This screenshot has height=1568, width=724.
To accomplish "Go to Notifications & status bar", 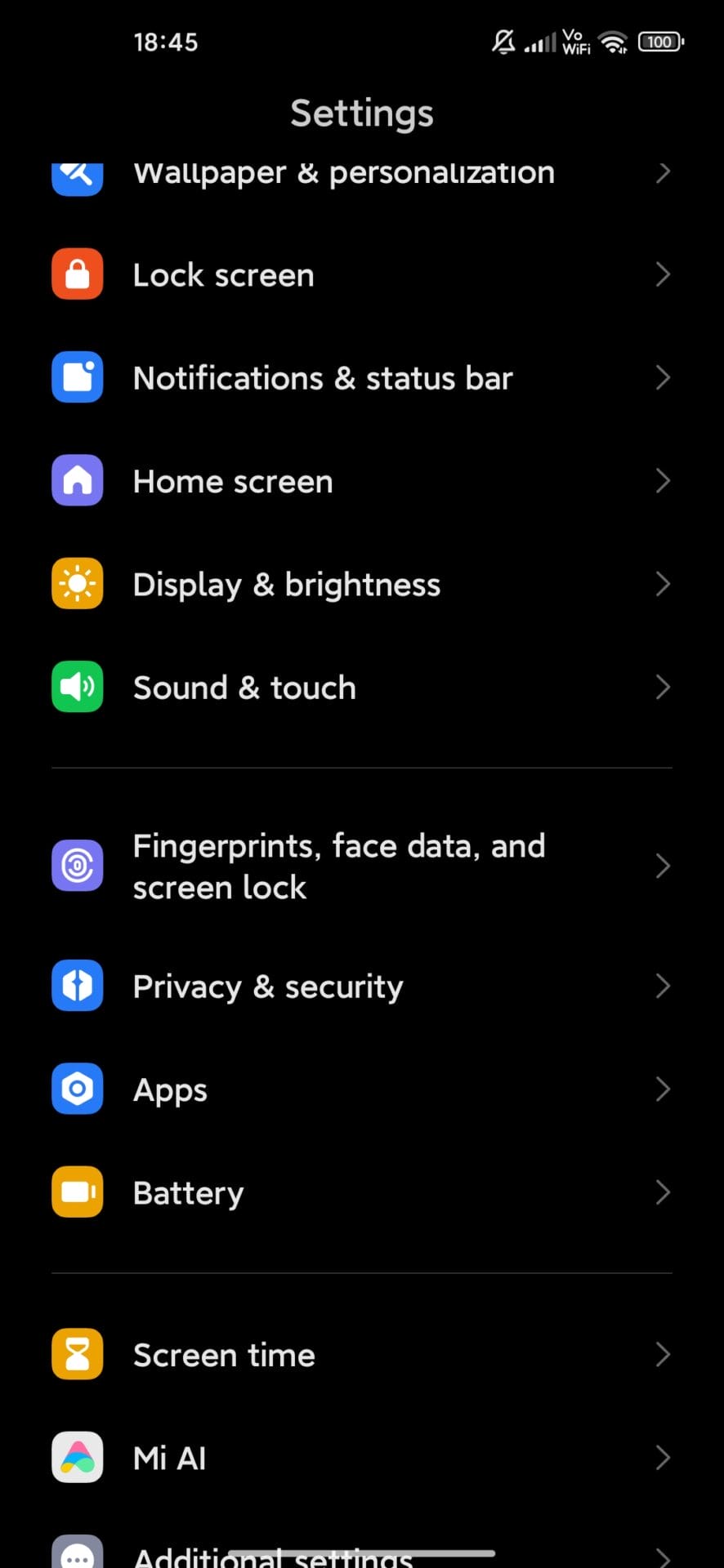I will [323, 378].
